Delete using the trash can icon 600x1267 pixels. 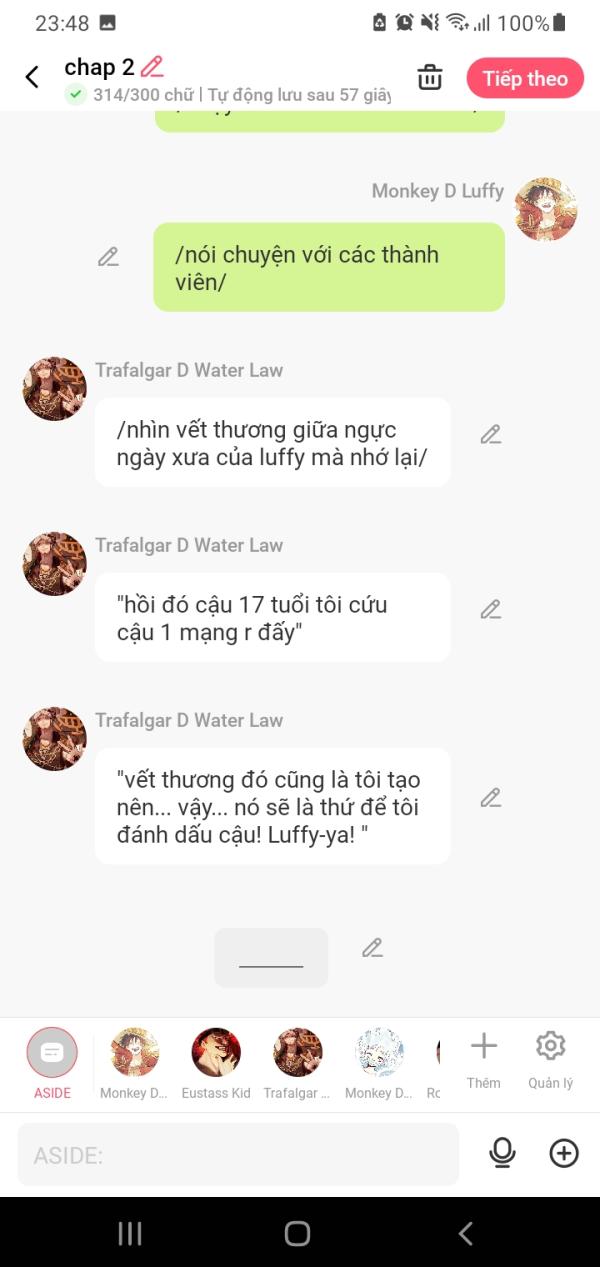pos(430,78)
